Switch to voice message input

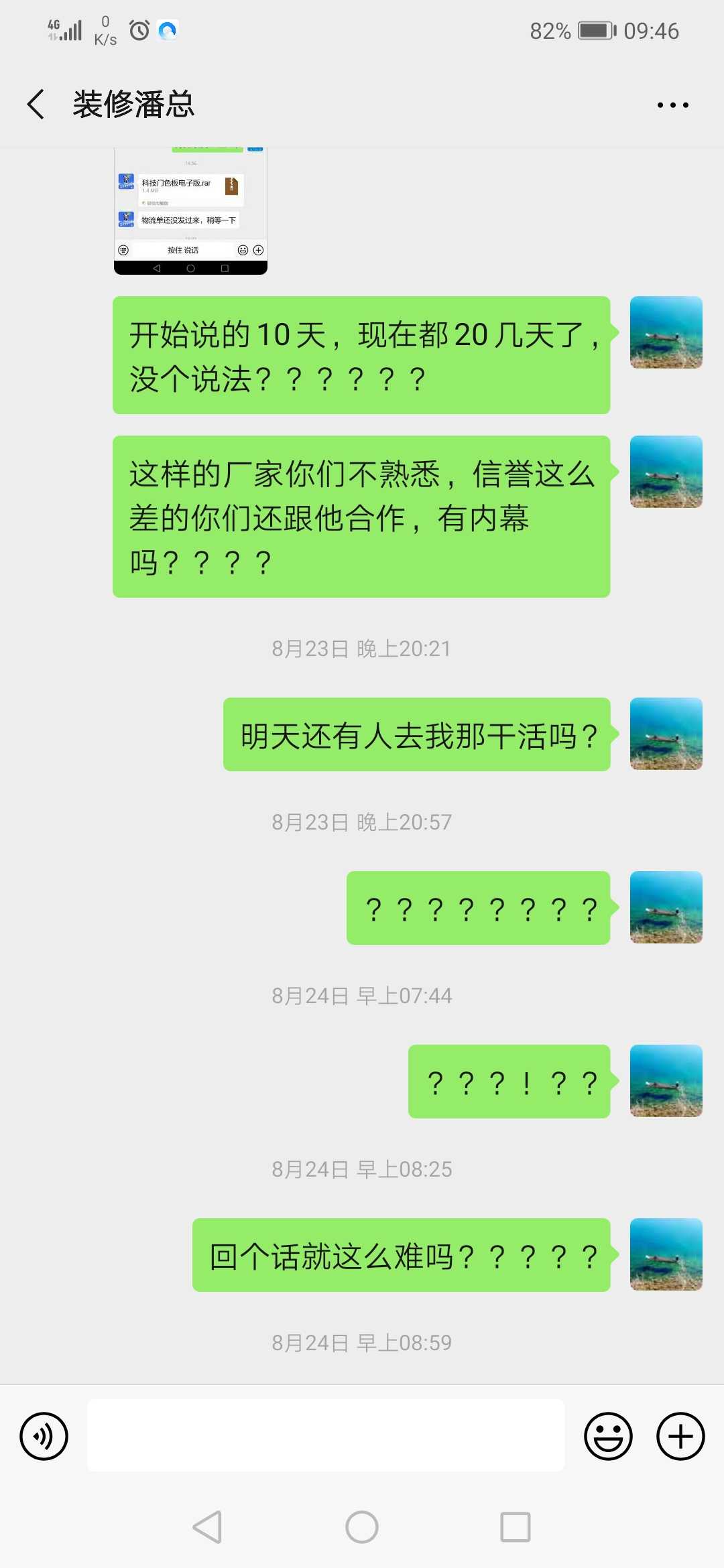click(x=44, y=1436)
